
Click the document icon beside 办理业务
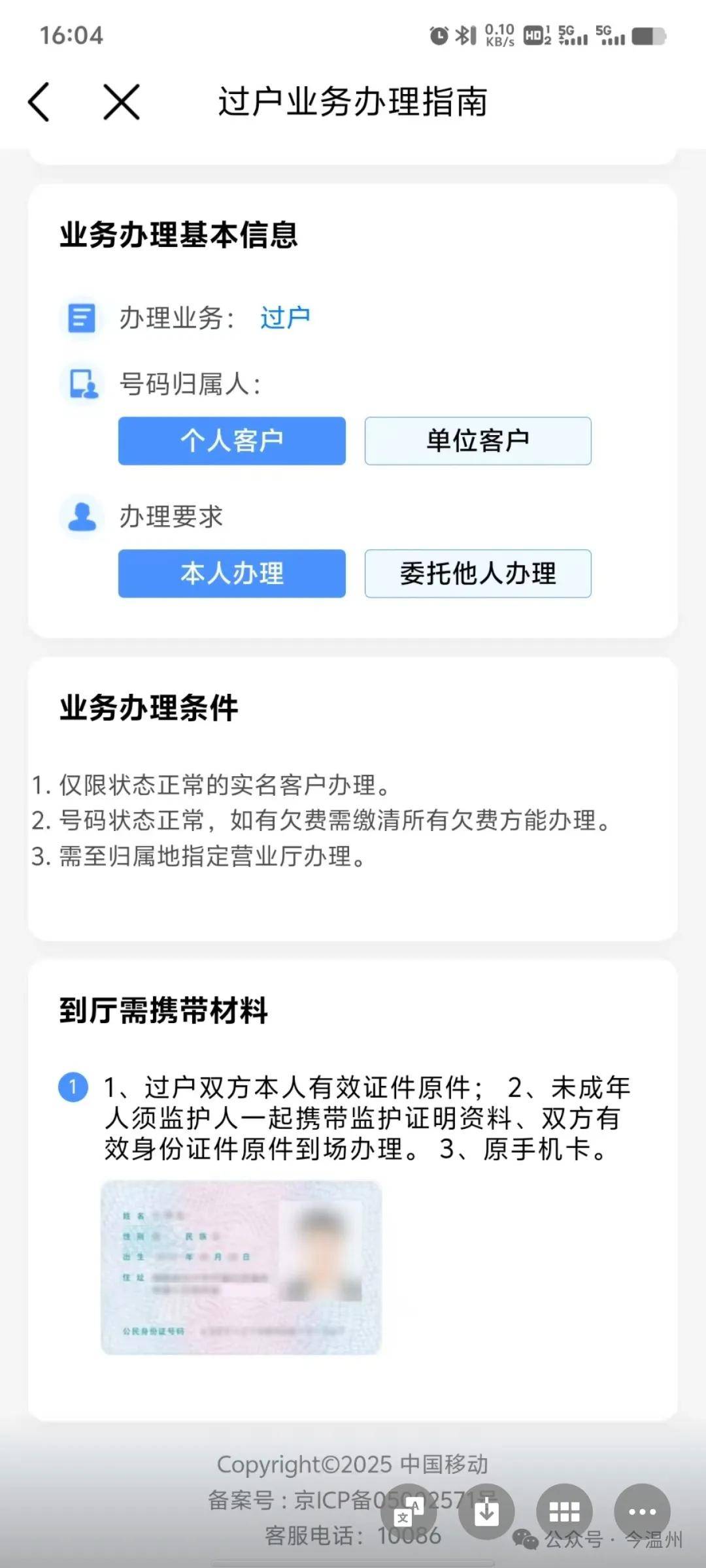[x=82, y=318]
